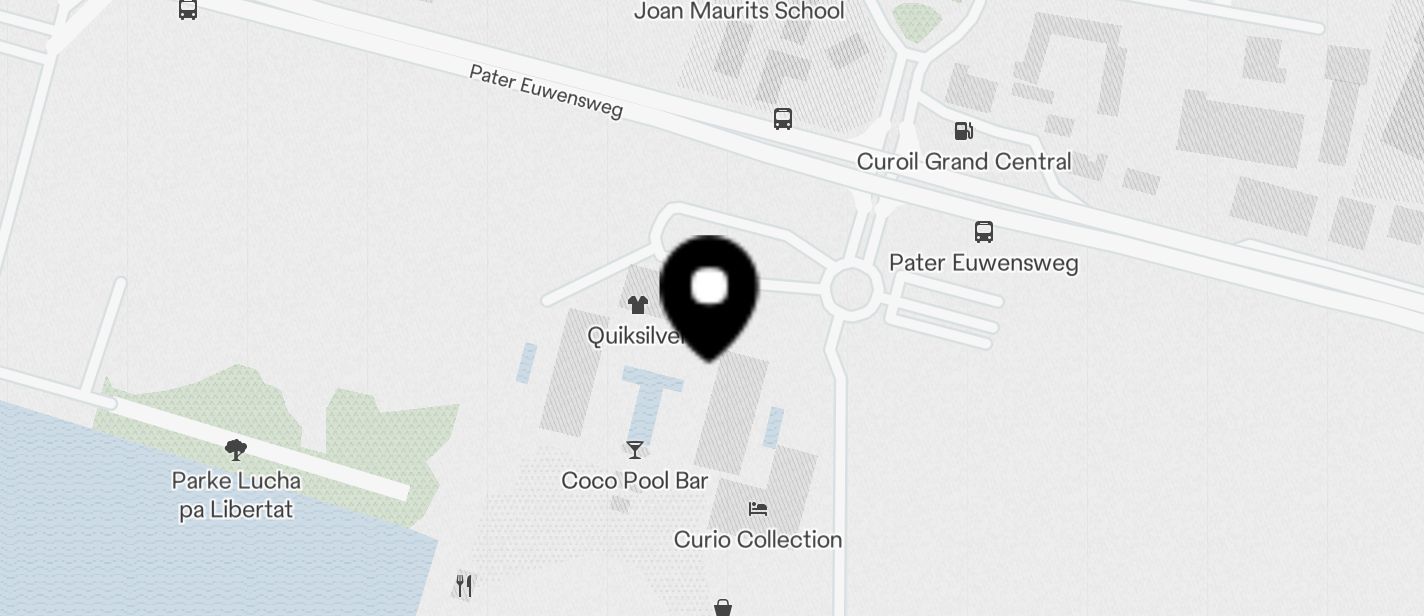Open the Curio Collection hotel marker

click(x=758, y=509)
